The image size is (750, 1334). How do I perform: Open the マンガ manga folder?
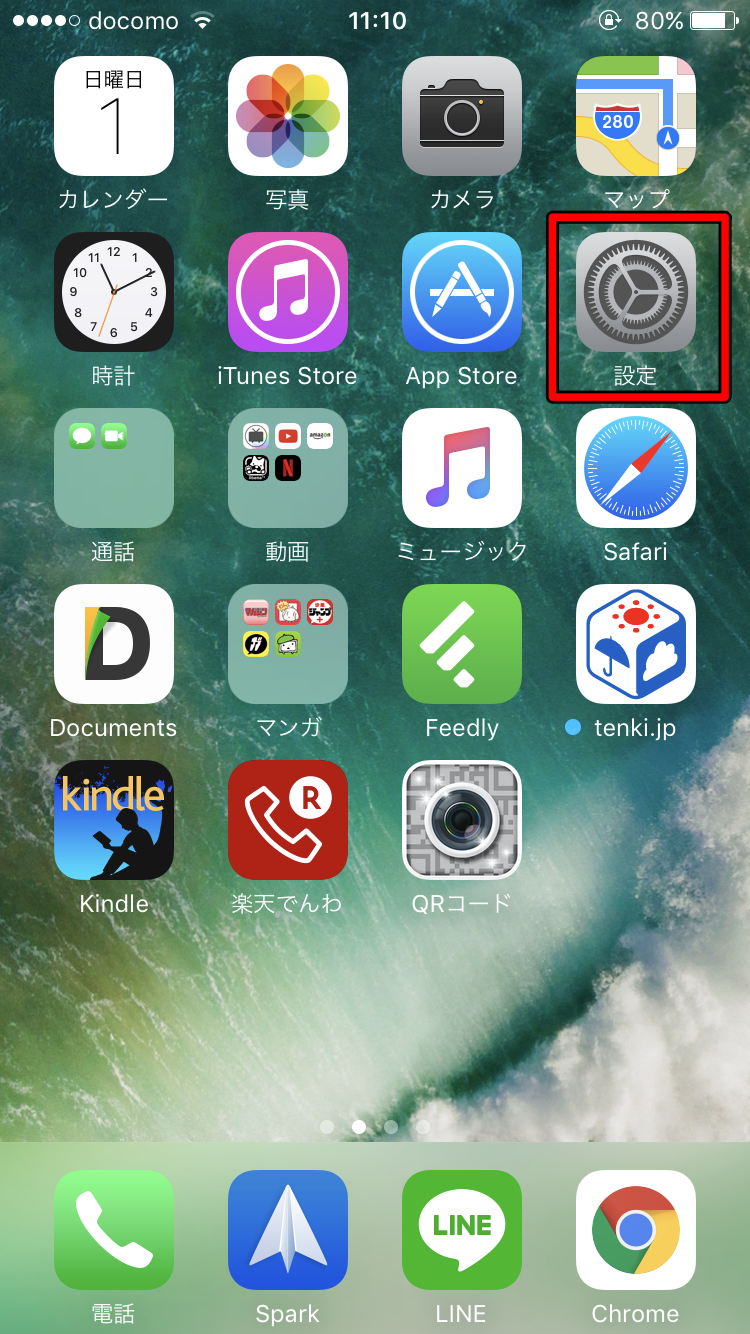click(x=288, y=644)
